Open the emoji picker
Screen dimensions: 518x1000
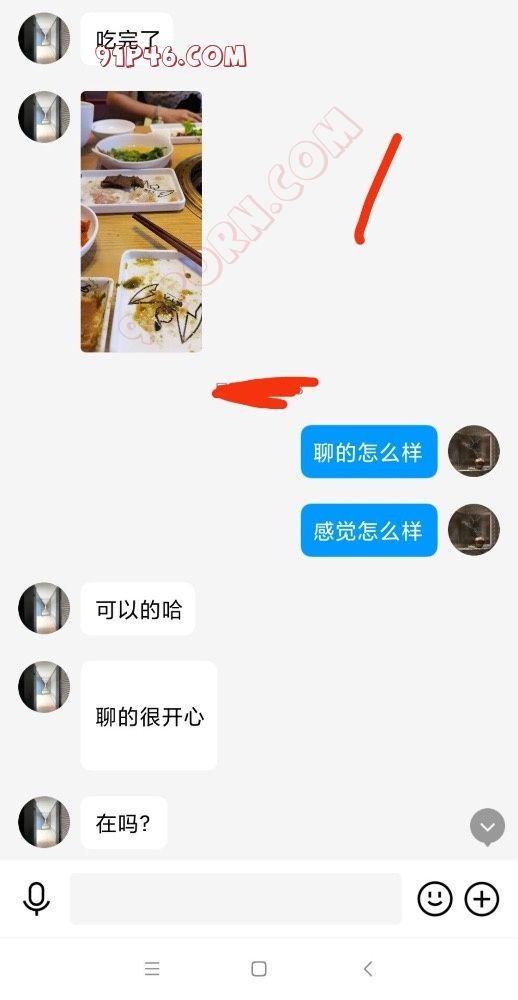pos(435,899)
